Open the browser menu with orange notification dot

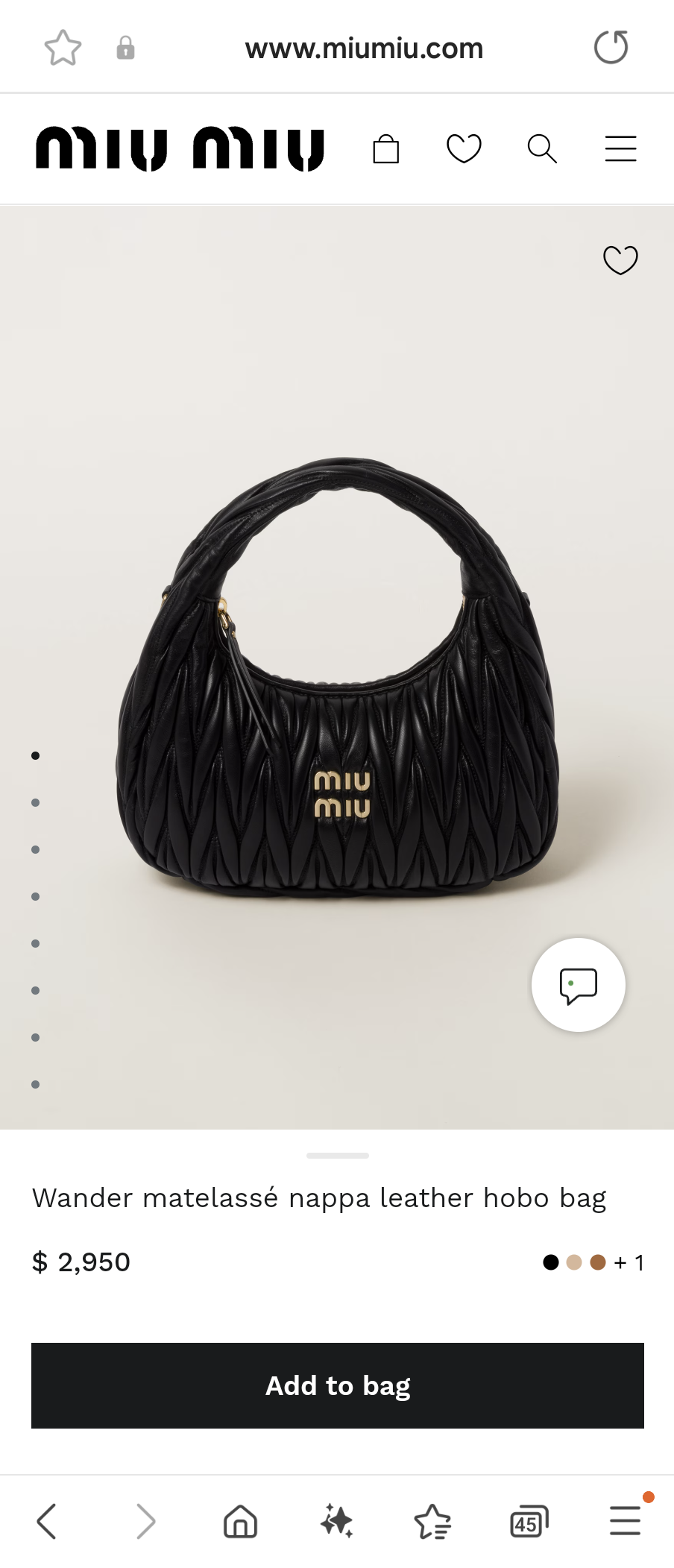[x=625, y=1521]
